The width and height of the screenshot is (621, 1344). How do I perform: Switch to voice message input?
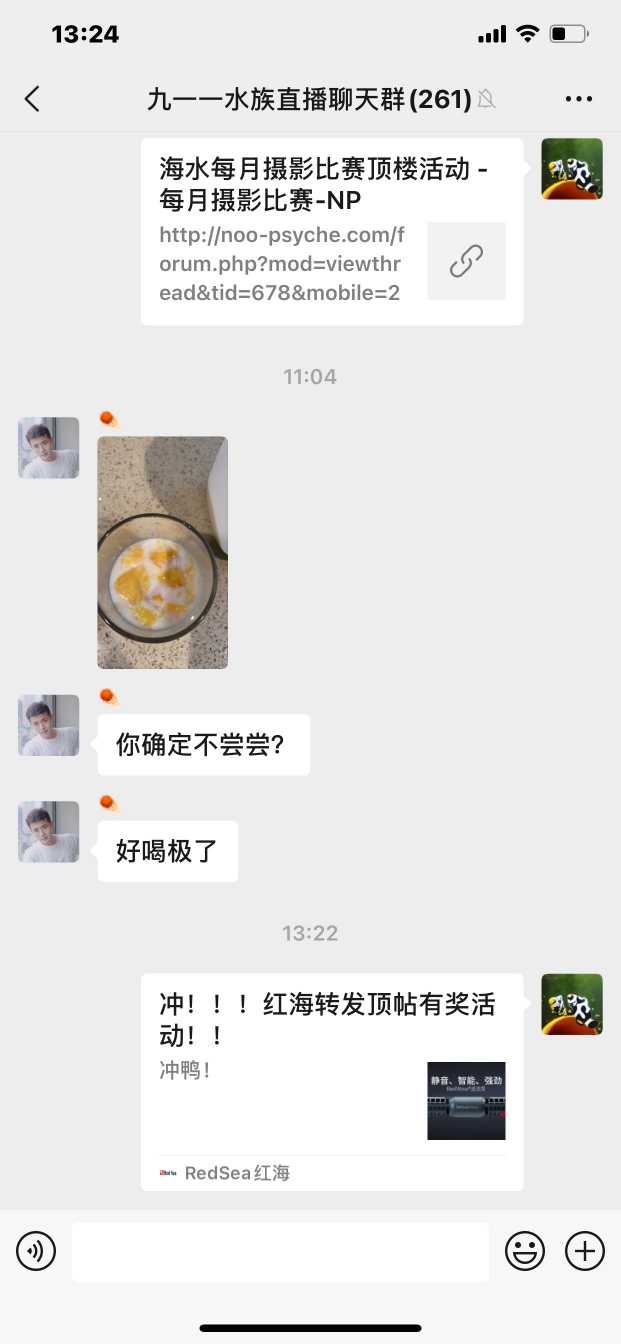point(36,1251)
